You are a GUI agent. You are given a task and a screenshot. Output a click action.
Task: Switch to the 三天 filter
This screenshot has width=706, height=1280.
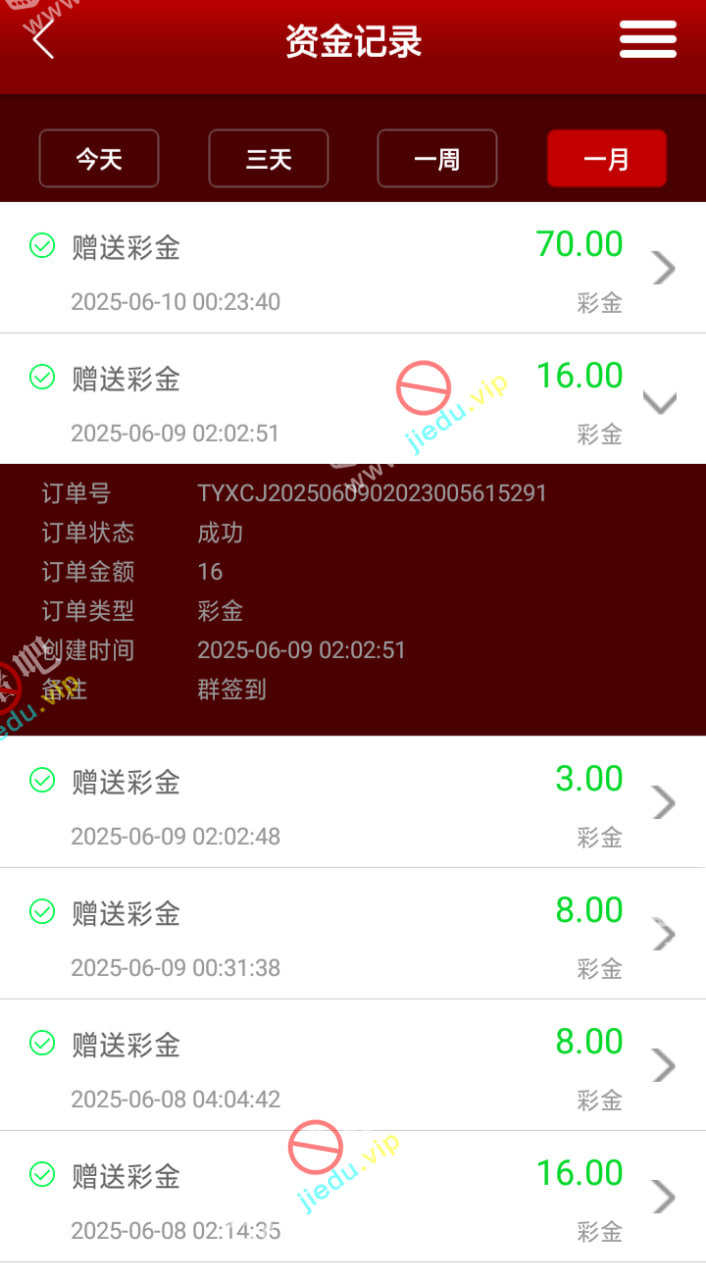tap(268, 159)
